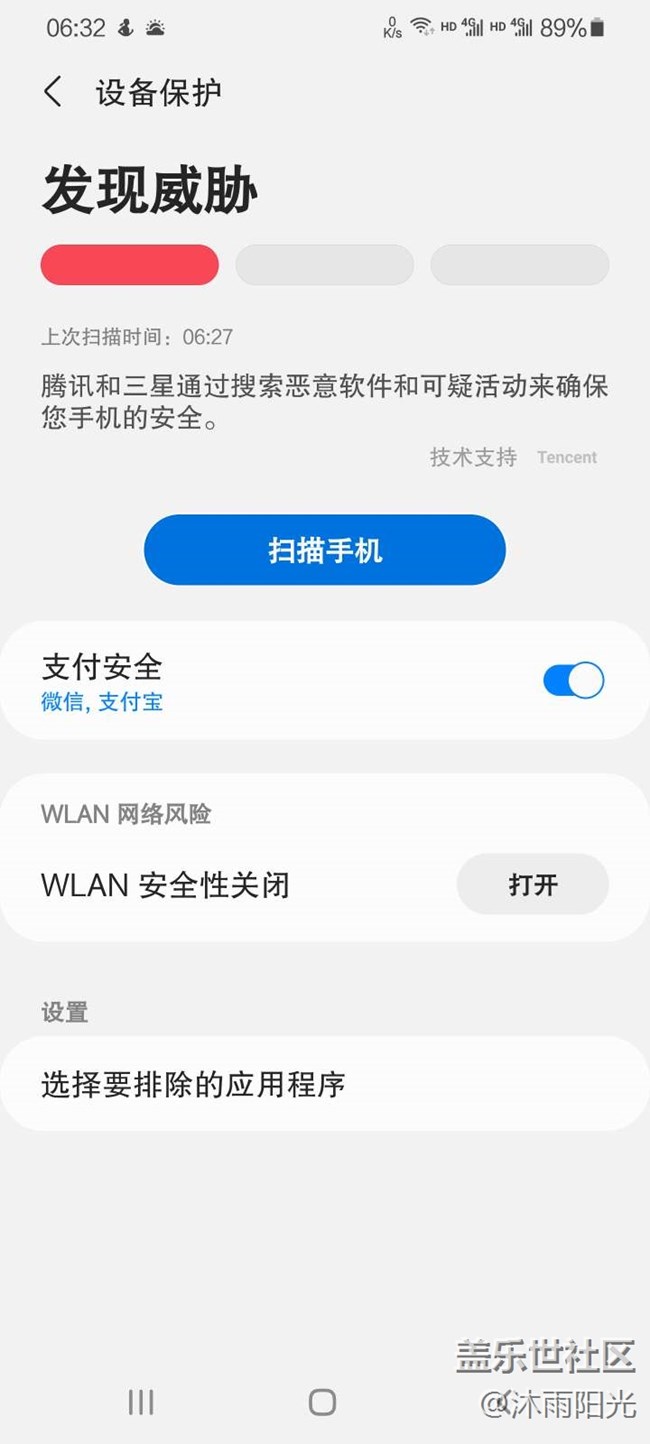The height and width of the screenshot is (1444, 650).
Task: Open 选择要排除的应用程序
Action: tap(324, 1084)
